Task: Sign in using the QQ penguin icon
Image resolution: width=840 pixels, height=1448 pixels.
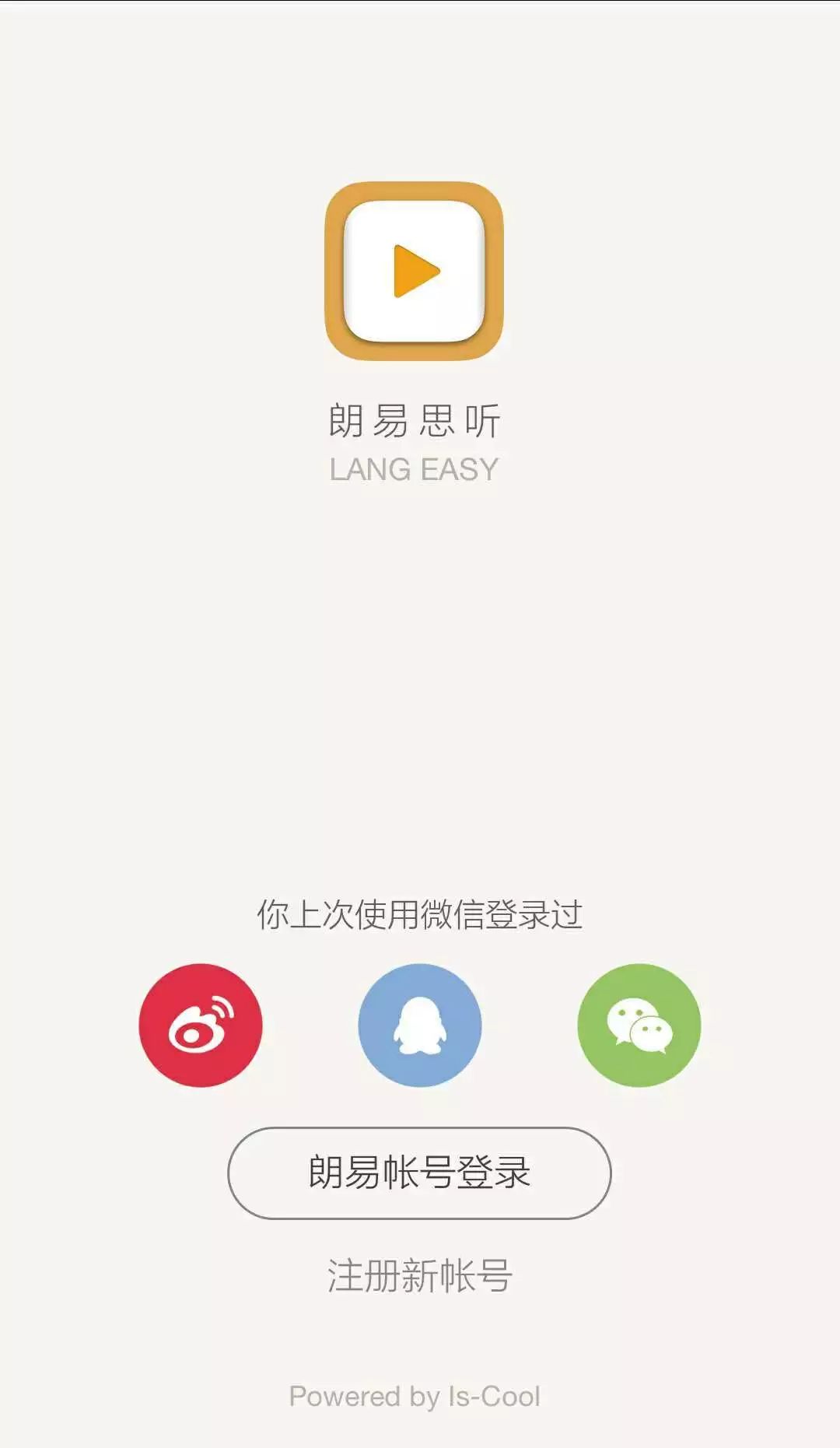Action: coord(420,1025)
